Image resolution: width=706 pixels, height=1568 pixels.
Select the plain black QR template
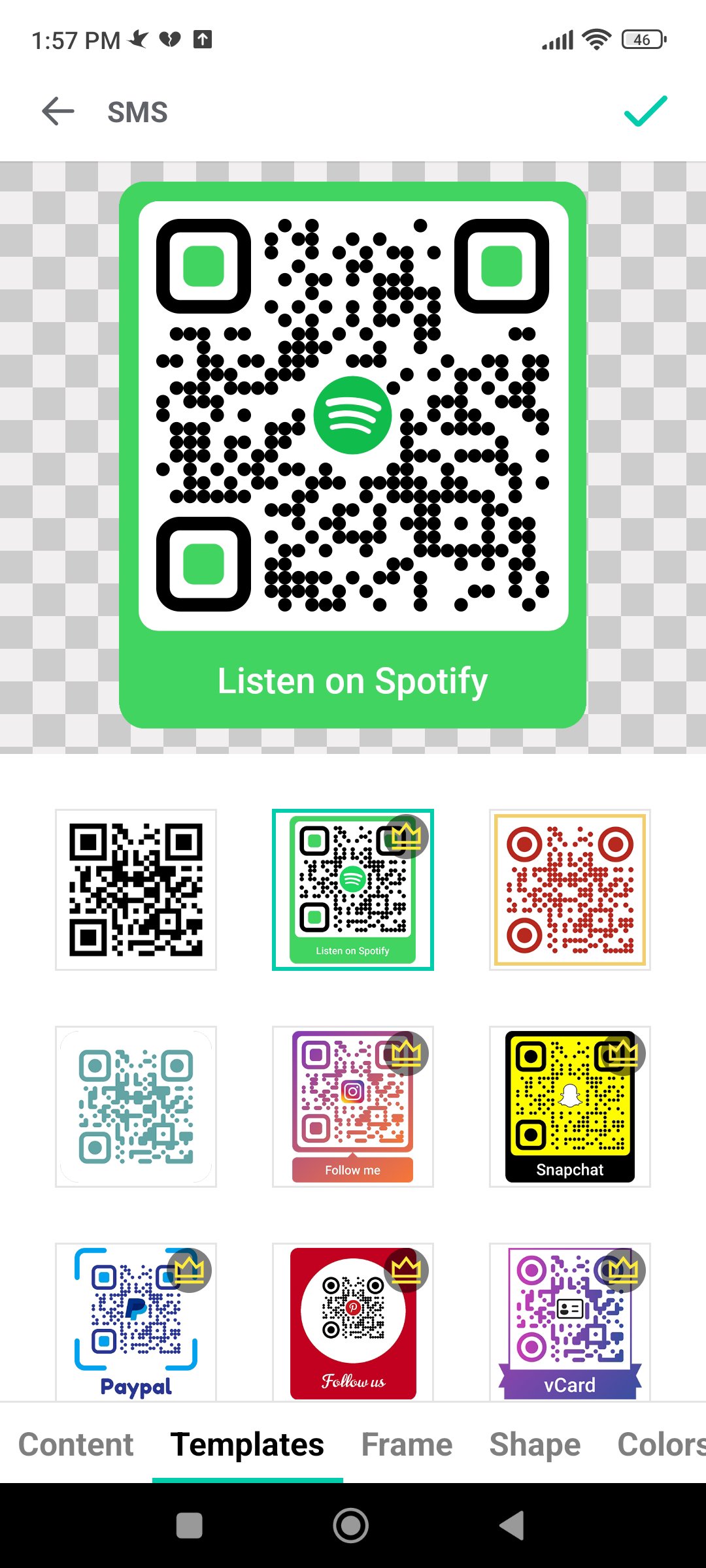(136, 890)
